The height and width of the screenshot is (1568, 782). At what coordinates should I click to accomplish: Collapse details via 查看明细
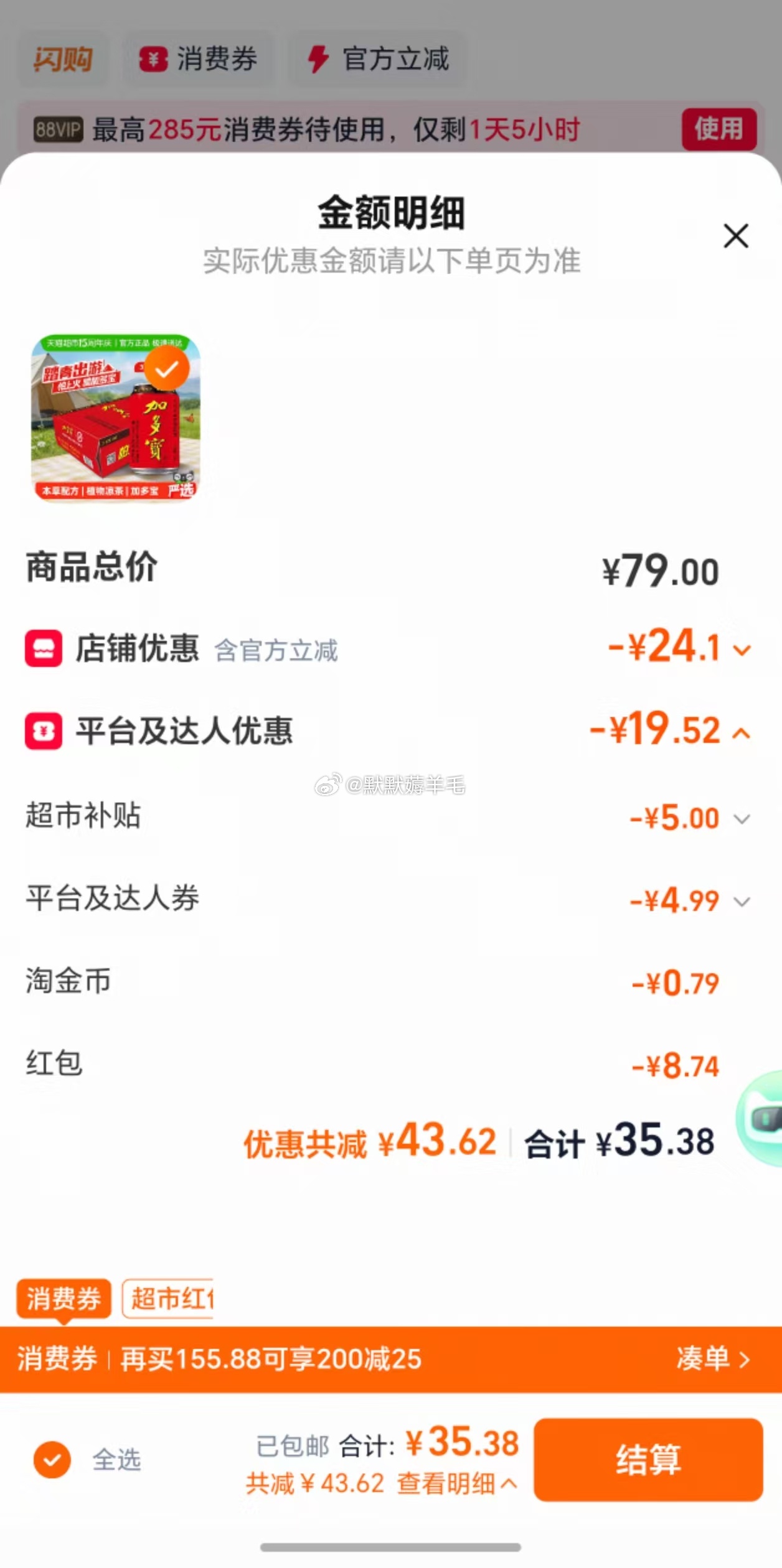pos(457,1484)
